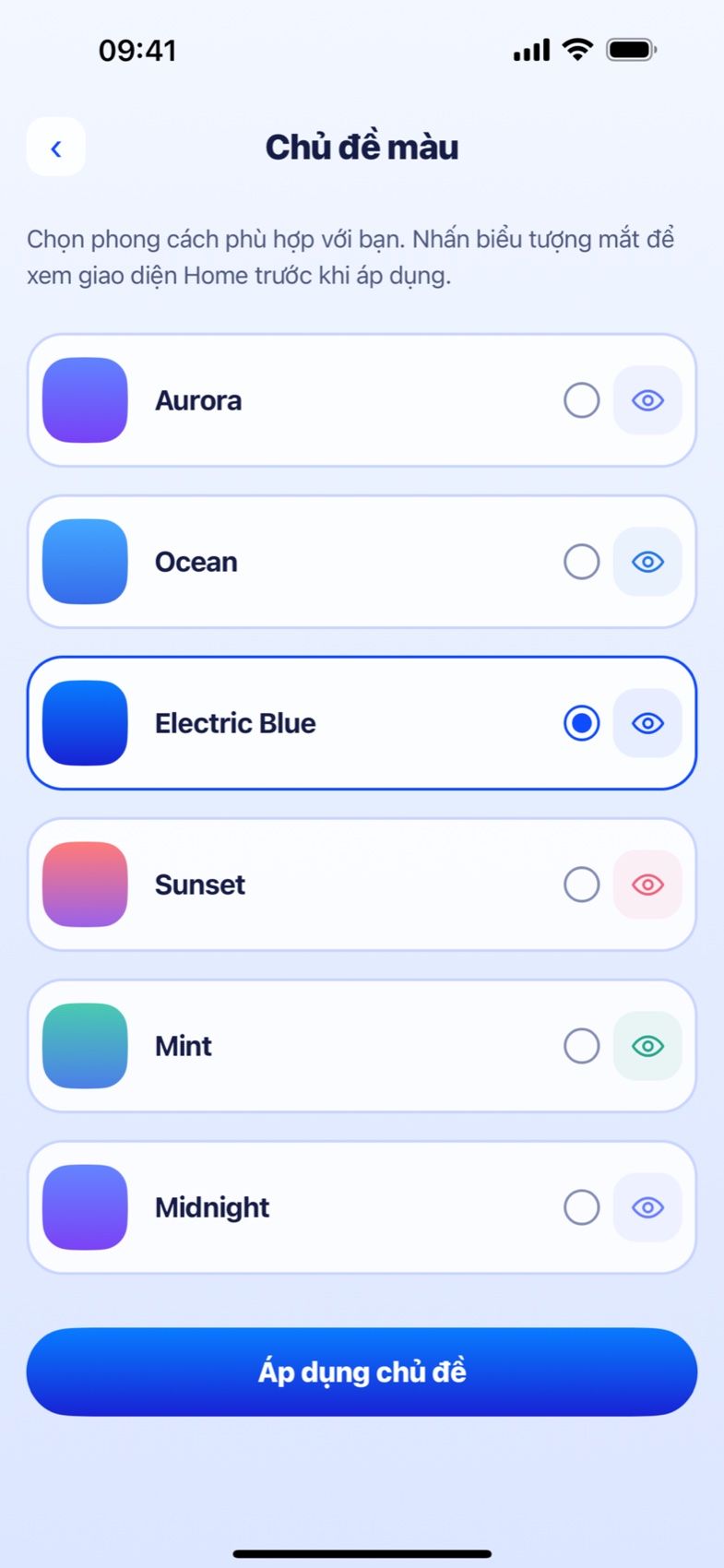Select the Mint theme radio button
Image resolution: width=724 pixels, height=1568 pixels.
[581, 1046]
